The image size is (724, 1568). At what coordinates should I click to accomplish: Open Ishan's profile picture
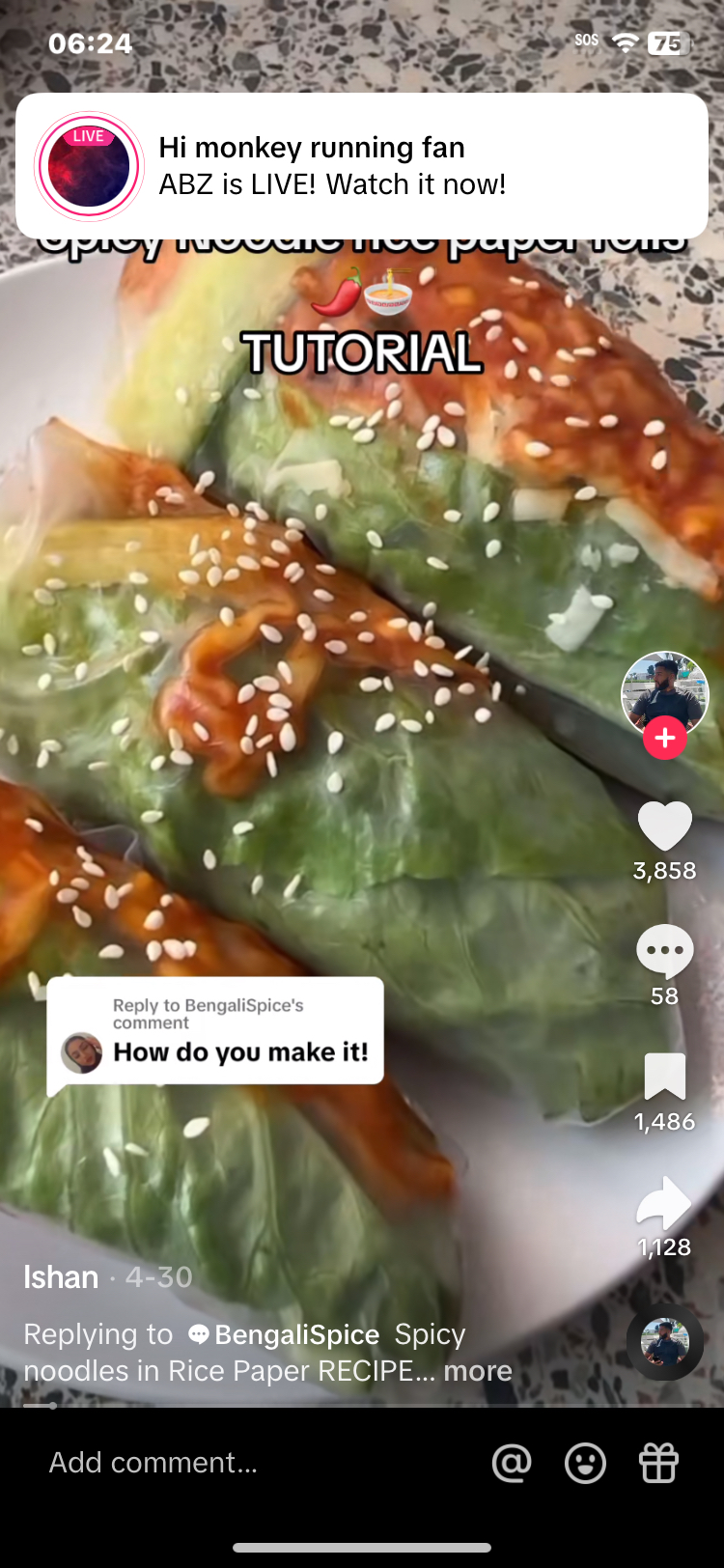(x=664, y=693)
